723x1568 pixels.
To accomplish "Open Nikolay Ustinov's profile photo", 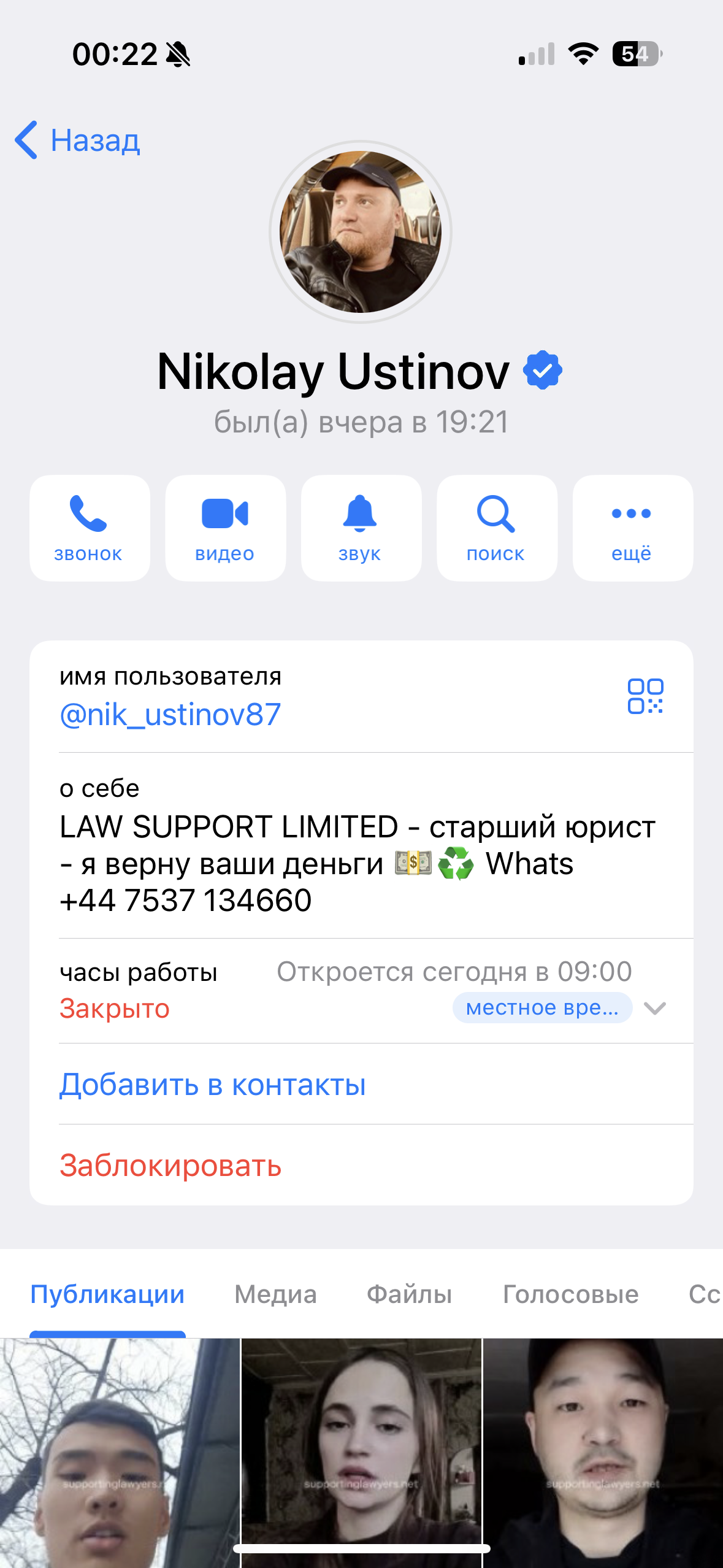I will (361, 232).
